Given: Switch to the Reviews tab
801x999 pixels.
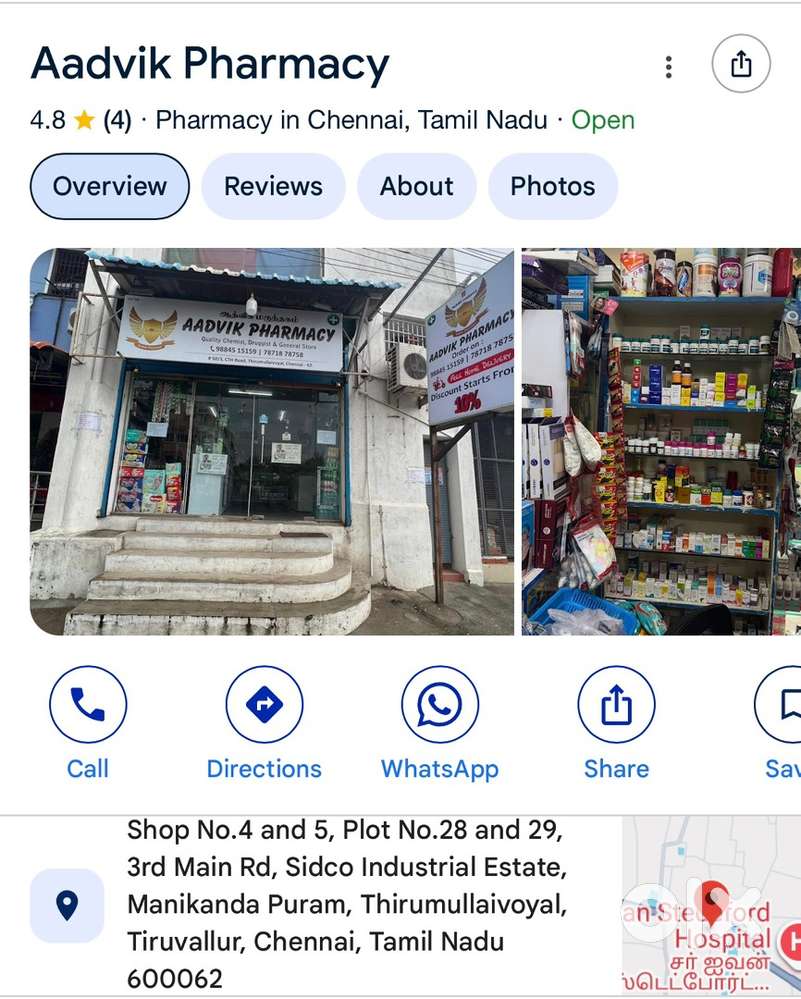Looking at the screenshot, I should tap(273, 186).
